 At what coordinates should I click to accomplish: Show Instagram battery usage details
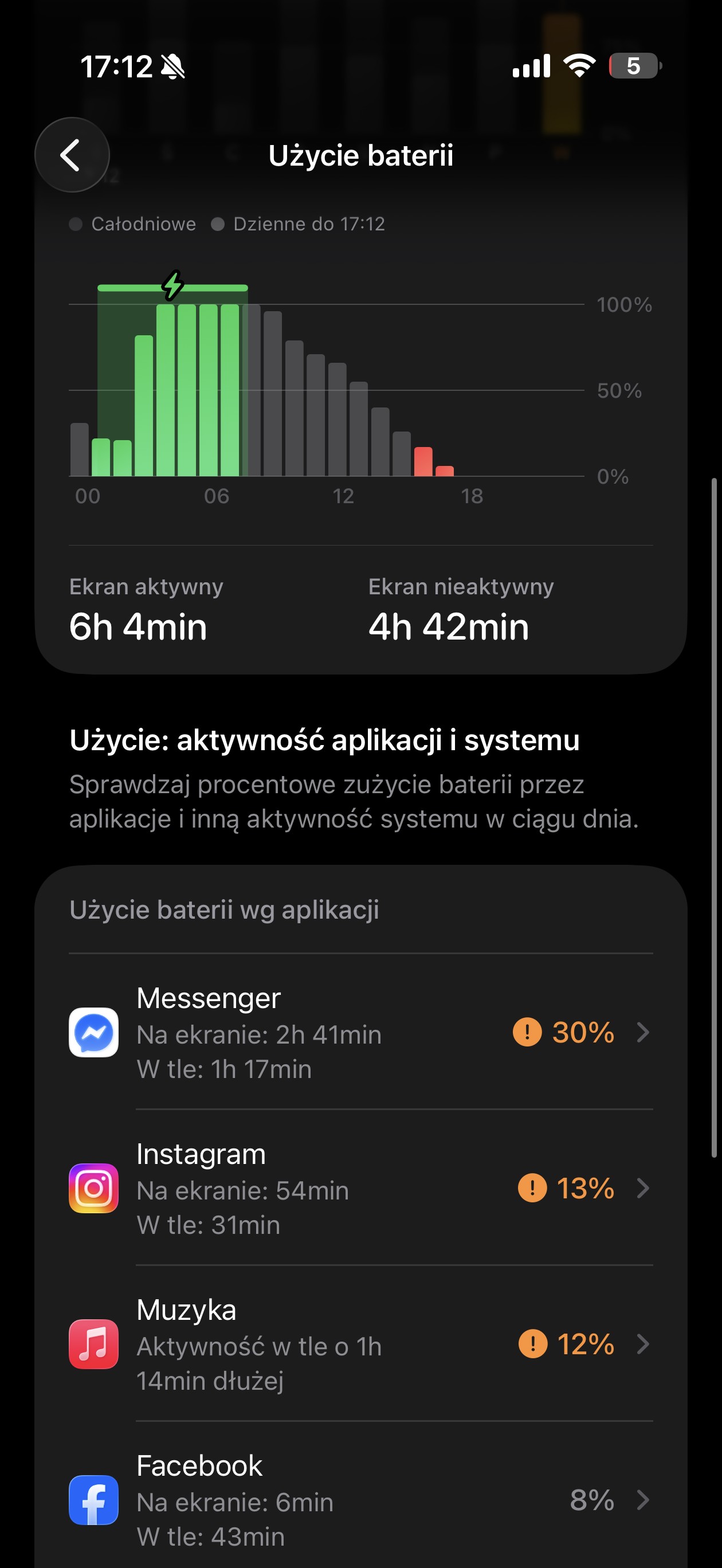click(360, 1188)
